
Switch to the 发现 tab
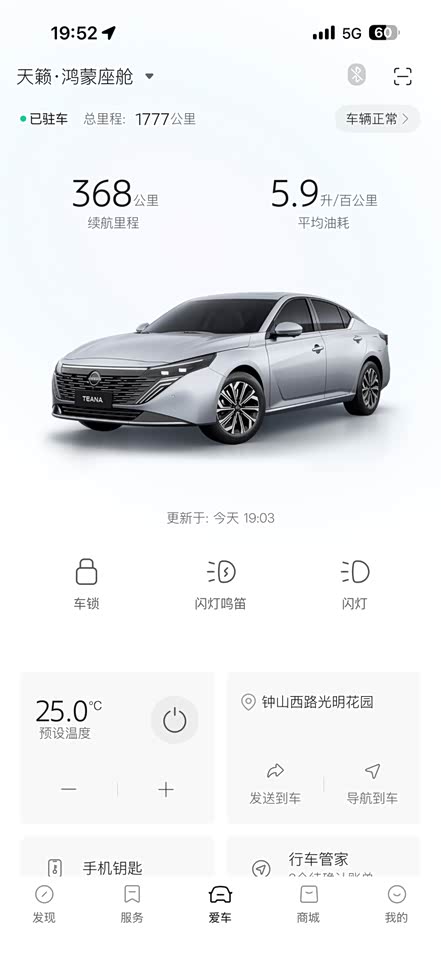44,904
